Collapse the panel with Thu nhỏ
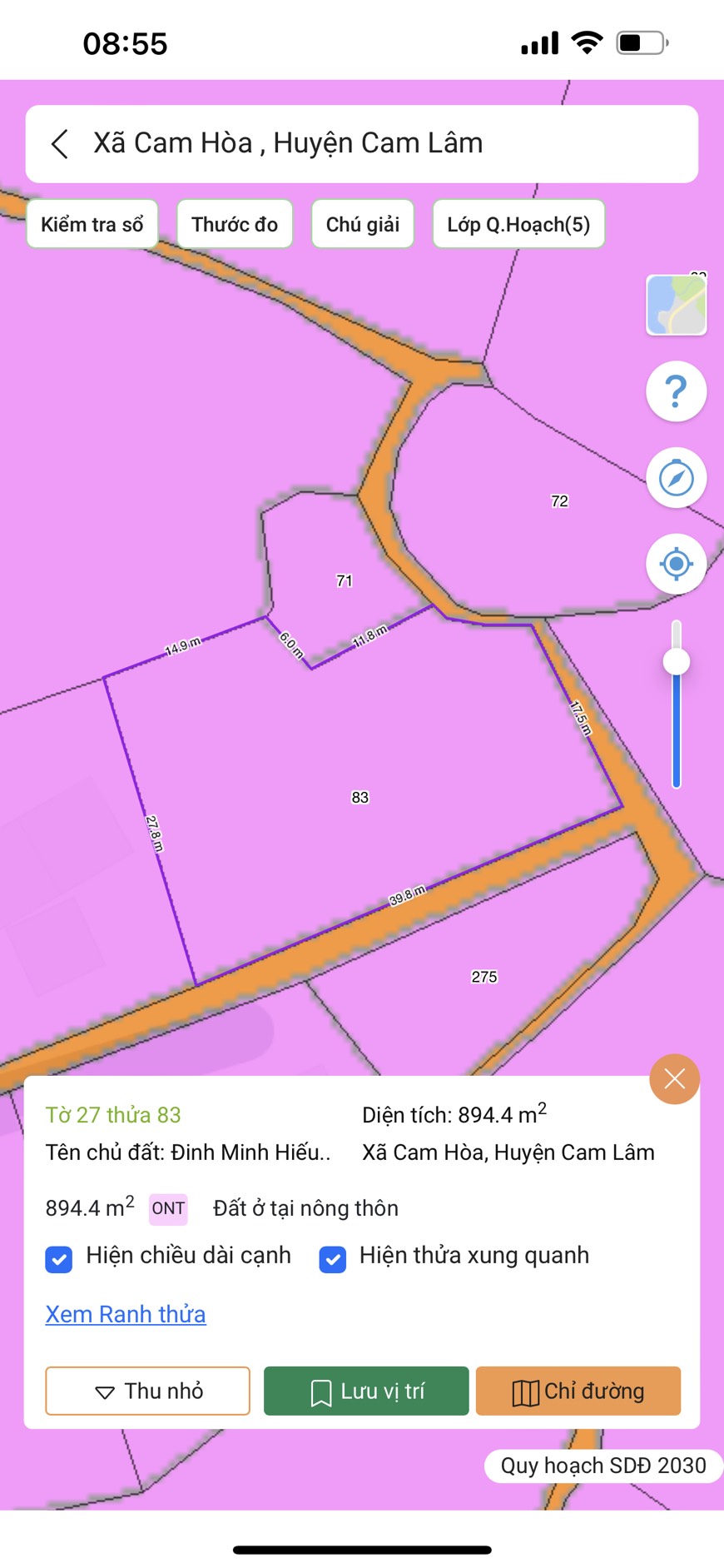Image resolution: width=724 pixels, height=1568 pixels. click(x=148, y=1391)
